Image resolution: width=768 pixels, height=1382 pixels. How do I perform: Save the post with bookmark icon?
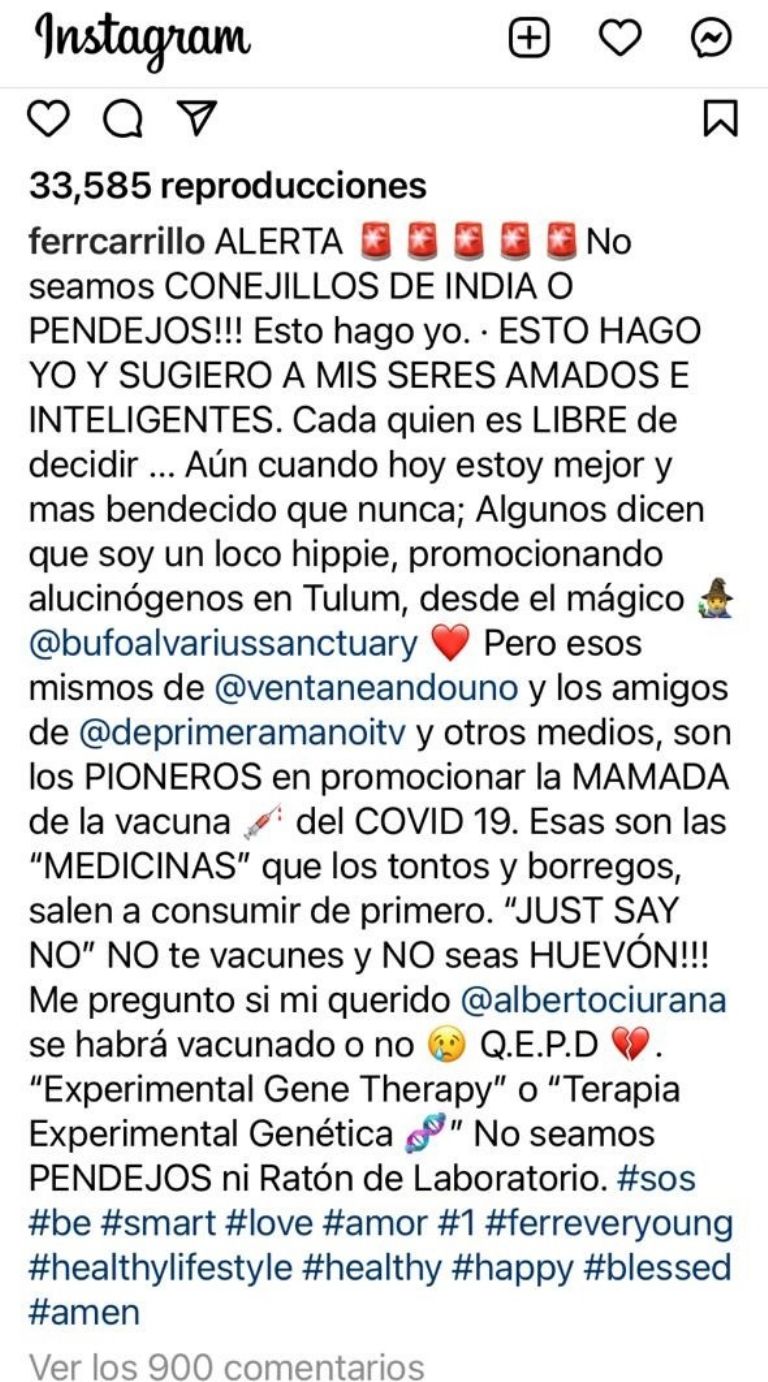tap(721, 119)
